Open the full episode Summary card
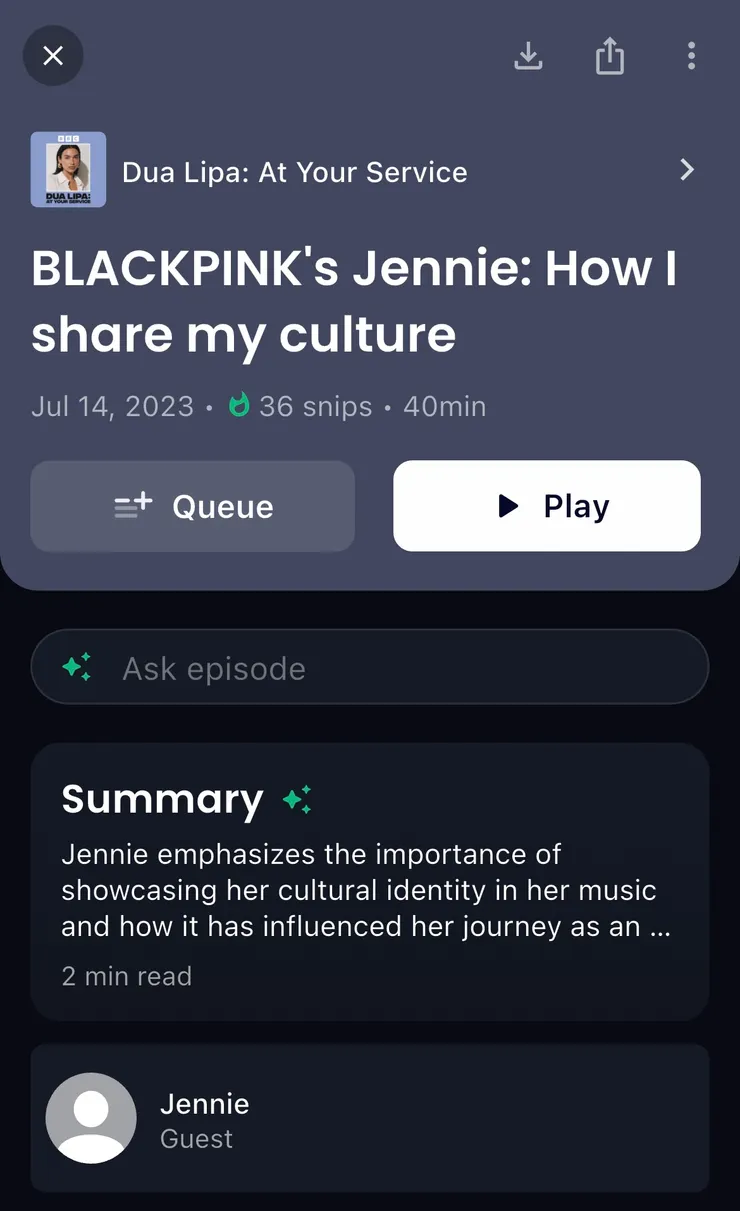The height and width of the screenshot is (1211, 740). pyautogui.click(x=370, y=882)
